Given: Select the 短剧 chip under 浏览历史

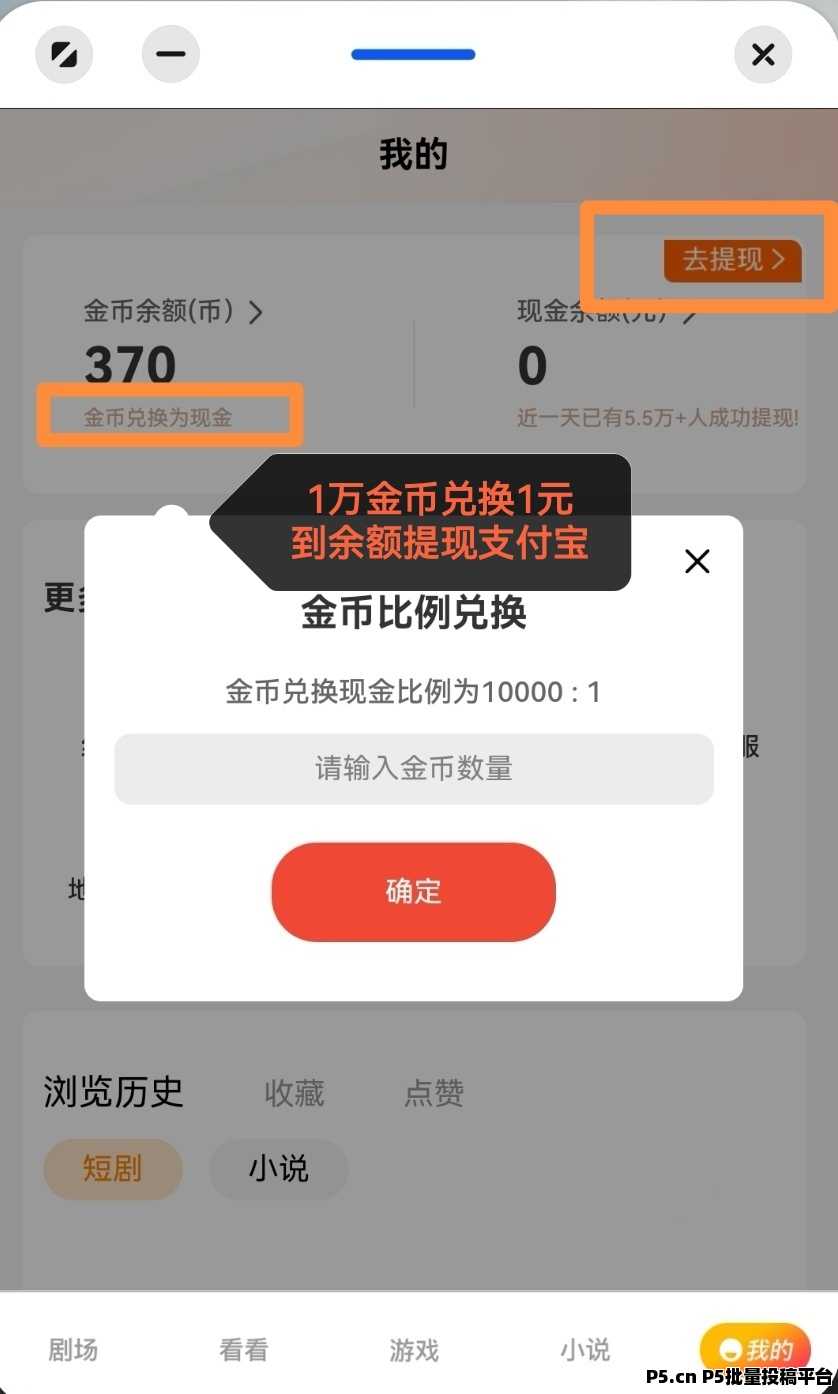Looking at the screenshot, I should (x=113, y=1169).
